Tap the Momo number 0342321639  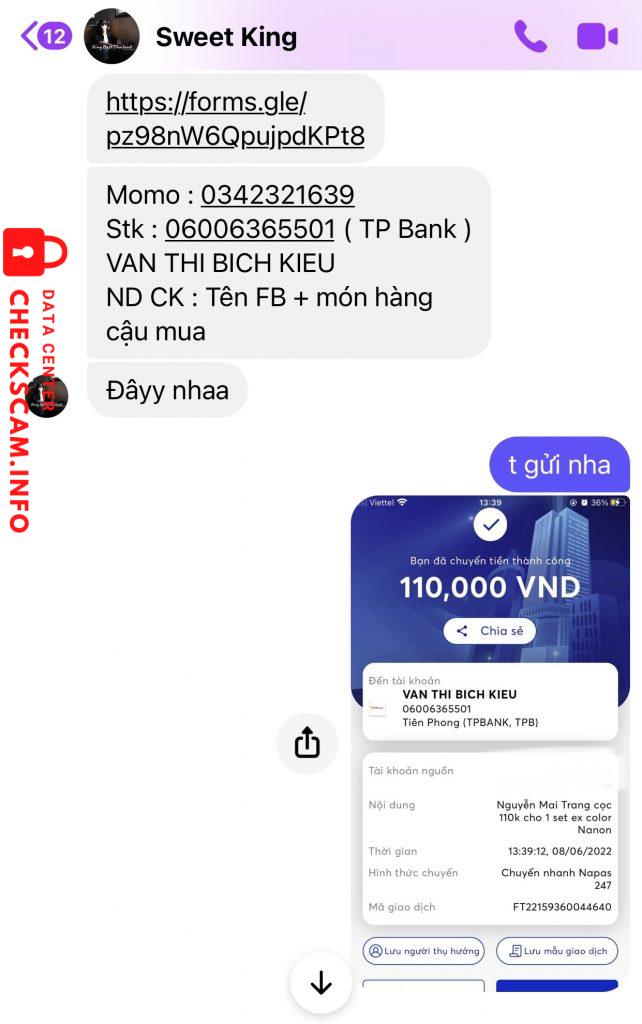277,194
